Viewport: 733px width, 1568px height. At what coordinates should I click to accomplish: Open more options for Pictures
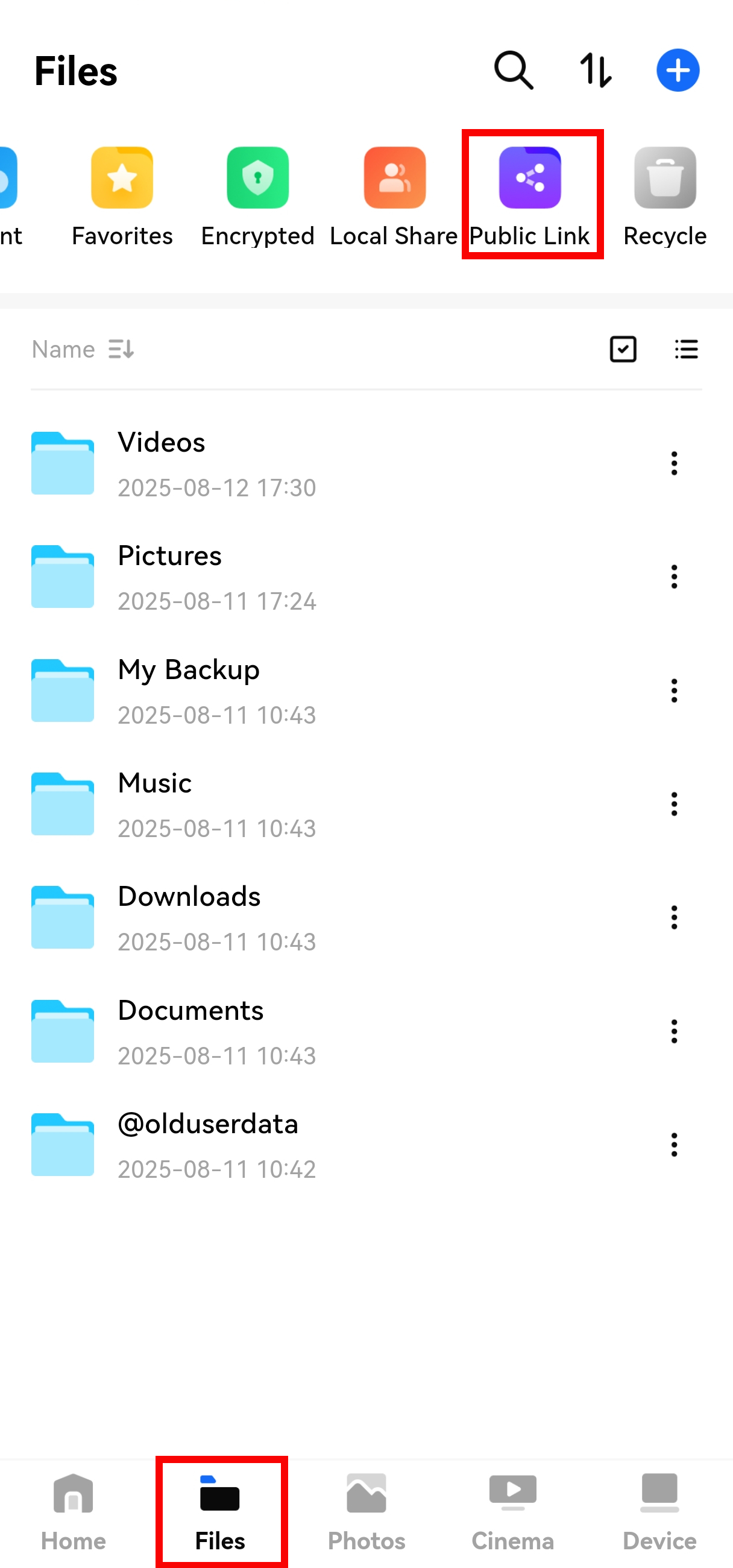pyautogui.click(x=674, y=577)
